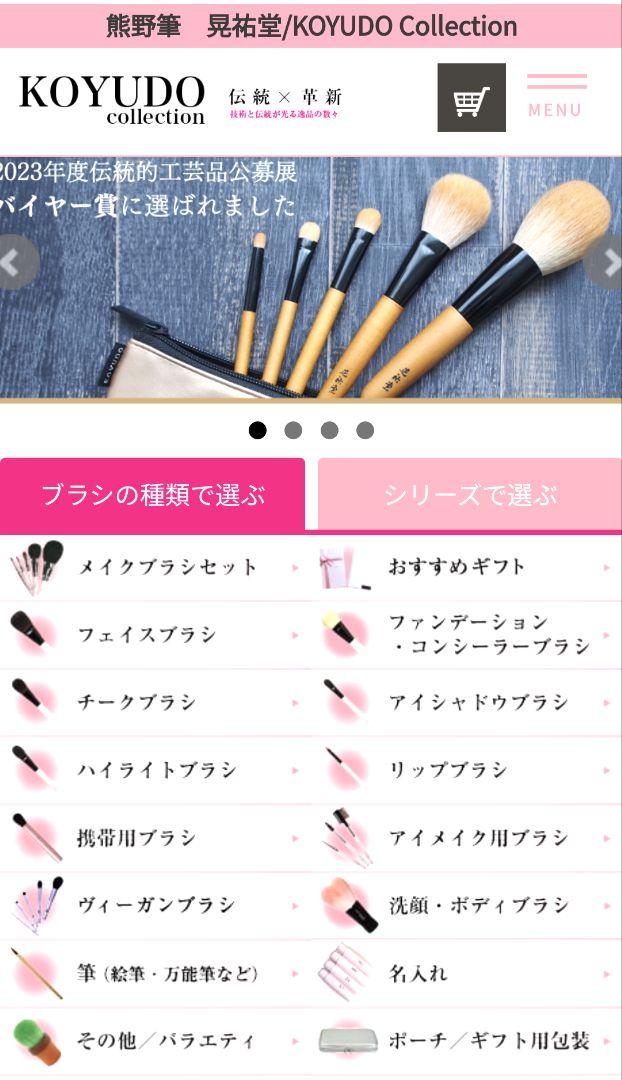Open 洗顔・ボディブラシ category
Image resolution: width=622 pixels, height=1080 pixels.
pos(466,905)
